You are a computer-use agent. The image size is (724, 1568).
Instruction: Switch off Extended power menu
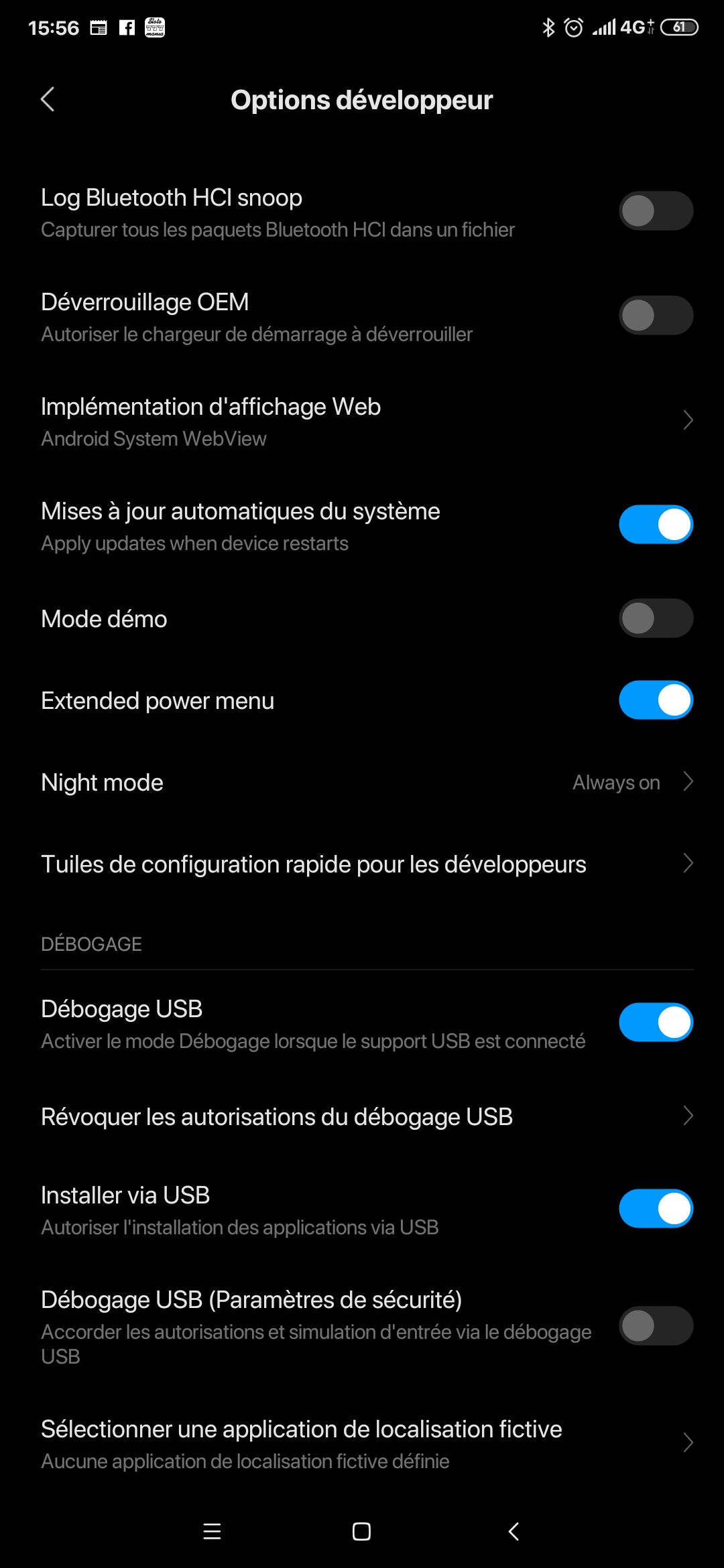click(656, 700)
